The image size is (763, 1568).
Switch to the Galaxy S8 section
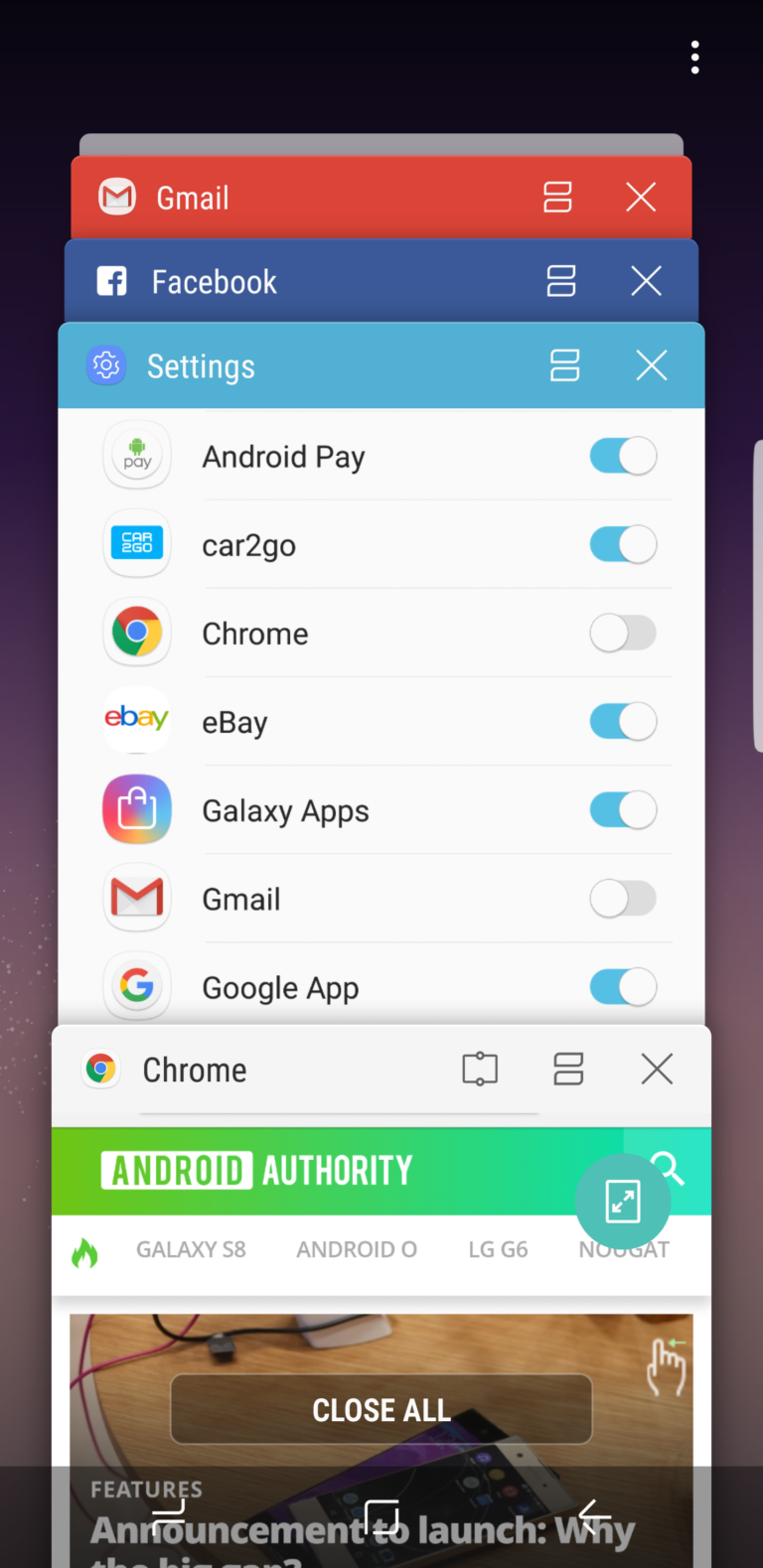click(191, 1249)
